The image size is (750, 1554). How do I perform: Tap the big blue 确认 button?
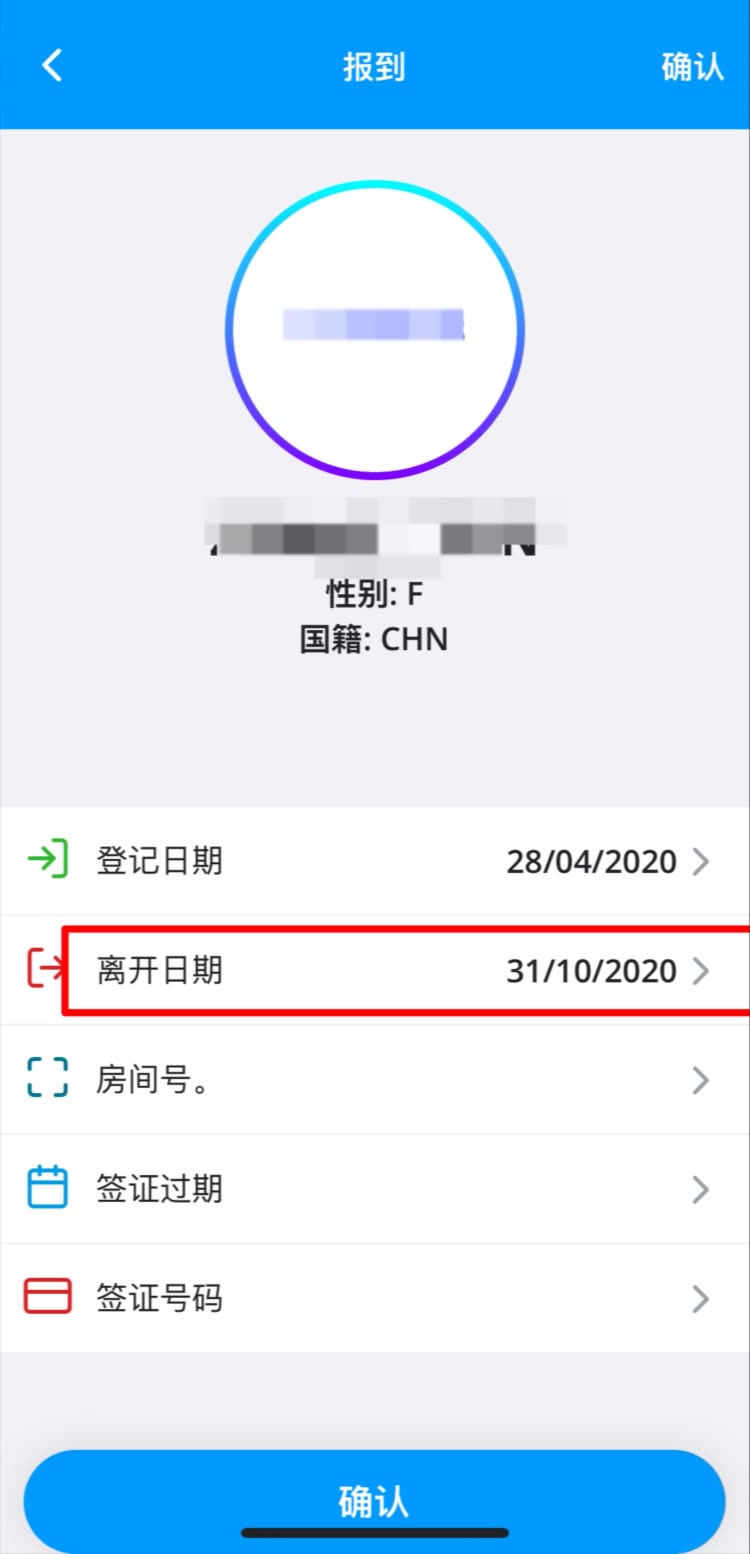(375, 1501)
